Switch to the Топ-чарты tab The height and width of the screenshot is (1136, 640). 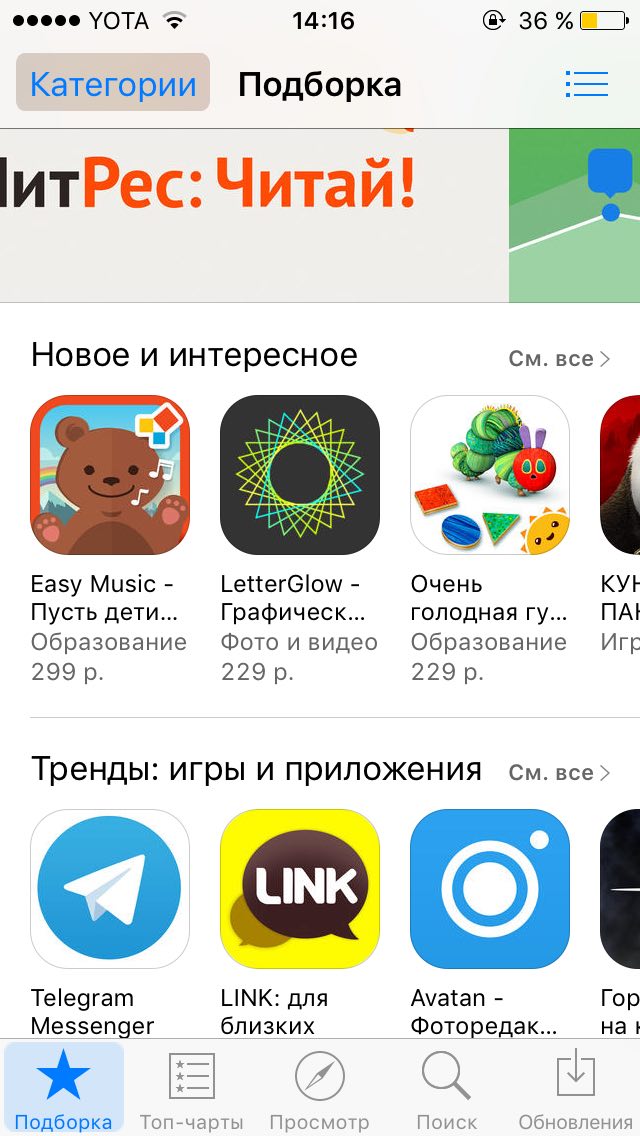pos(191,1090)
